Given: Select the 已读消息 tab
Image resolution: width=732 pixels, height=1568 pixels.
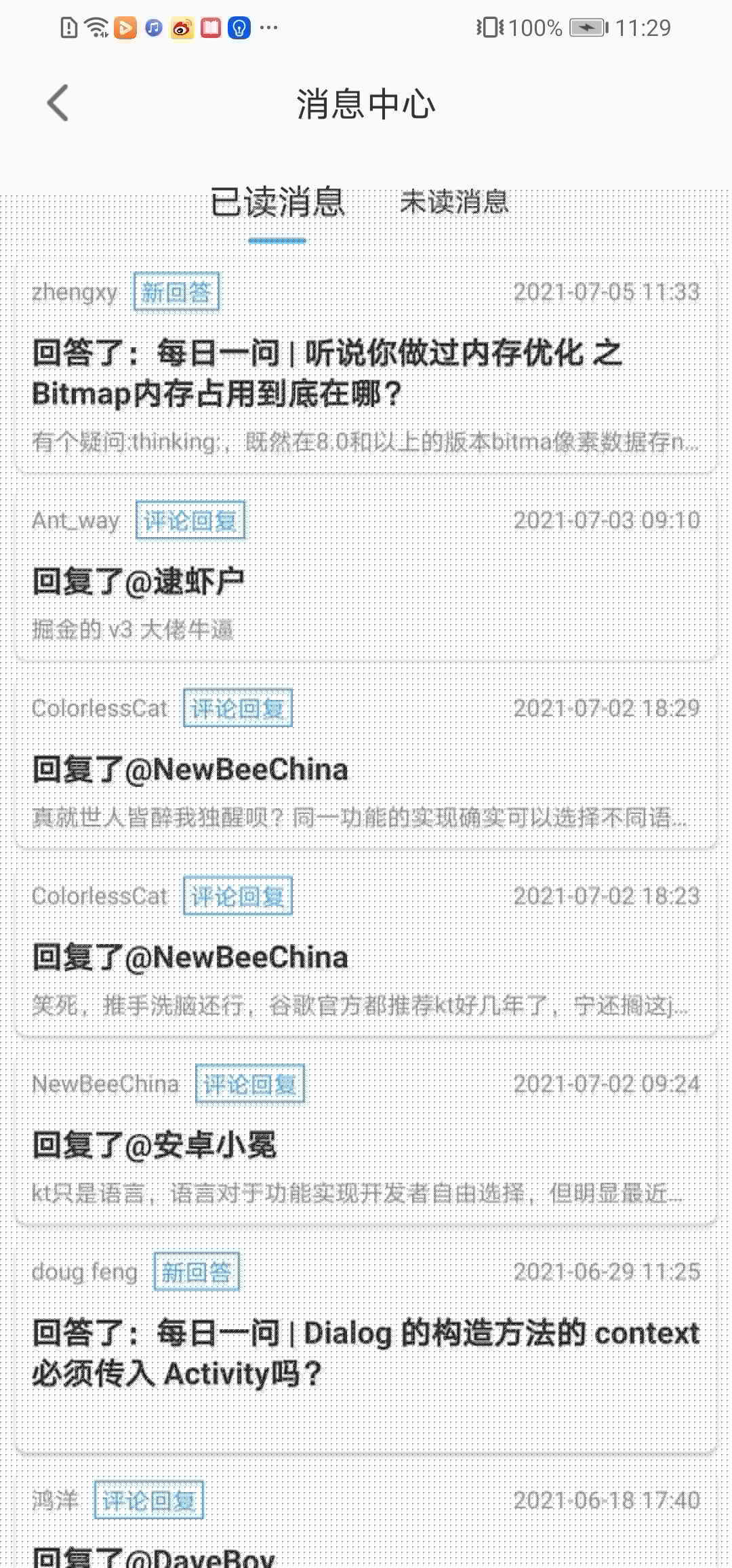Looking at the screenshot, I should click(x=277, y=202).
